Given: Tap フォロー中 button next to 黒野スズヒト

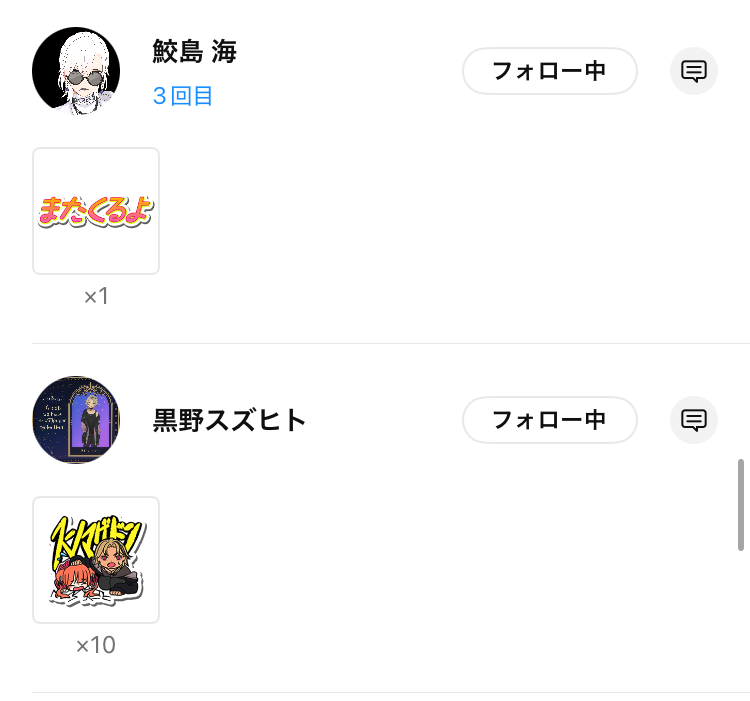Looking at the screenshot, I should (549, 420).
